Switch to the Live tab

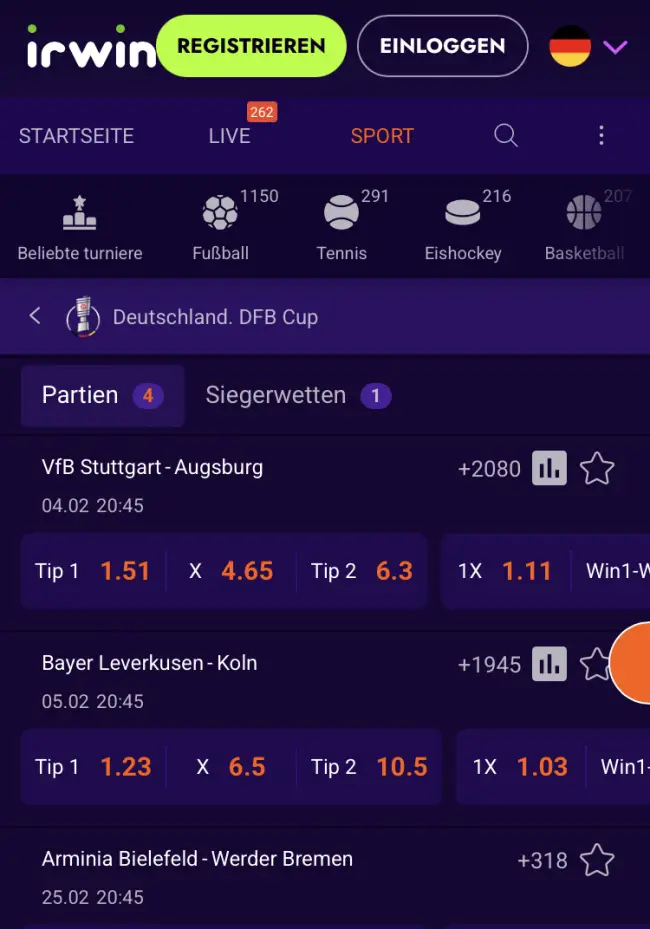(229, 136)
